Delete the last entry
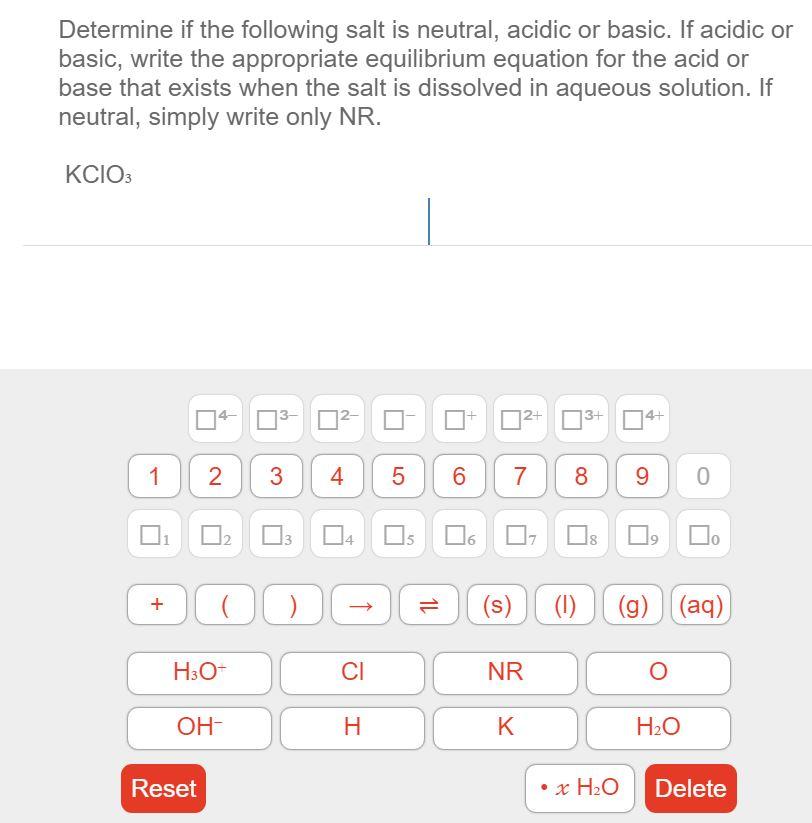 (x=690, y=788)
